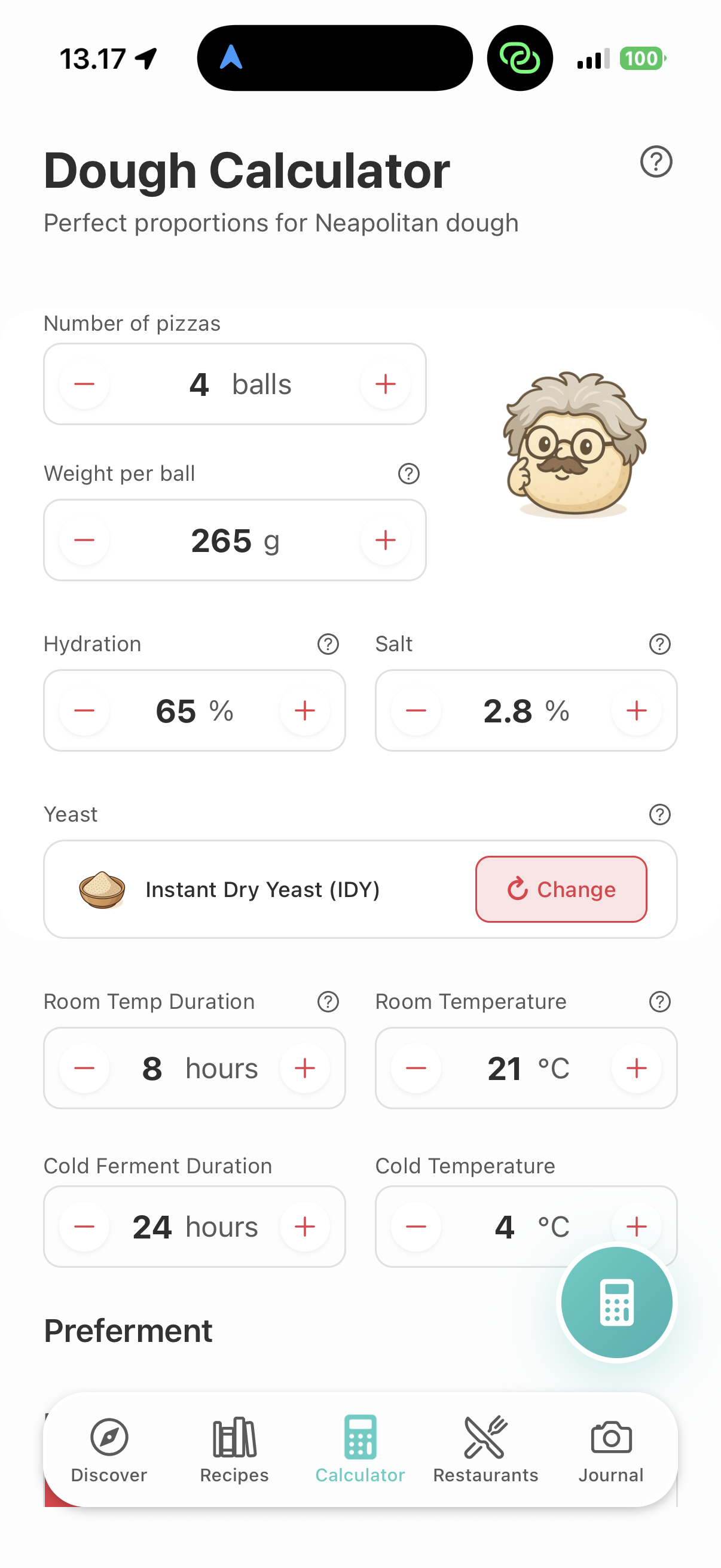Show help for Hydration
Screen dimensions: 721x1568
328,644
